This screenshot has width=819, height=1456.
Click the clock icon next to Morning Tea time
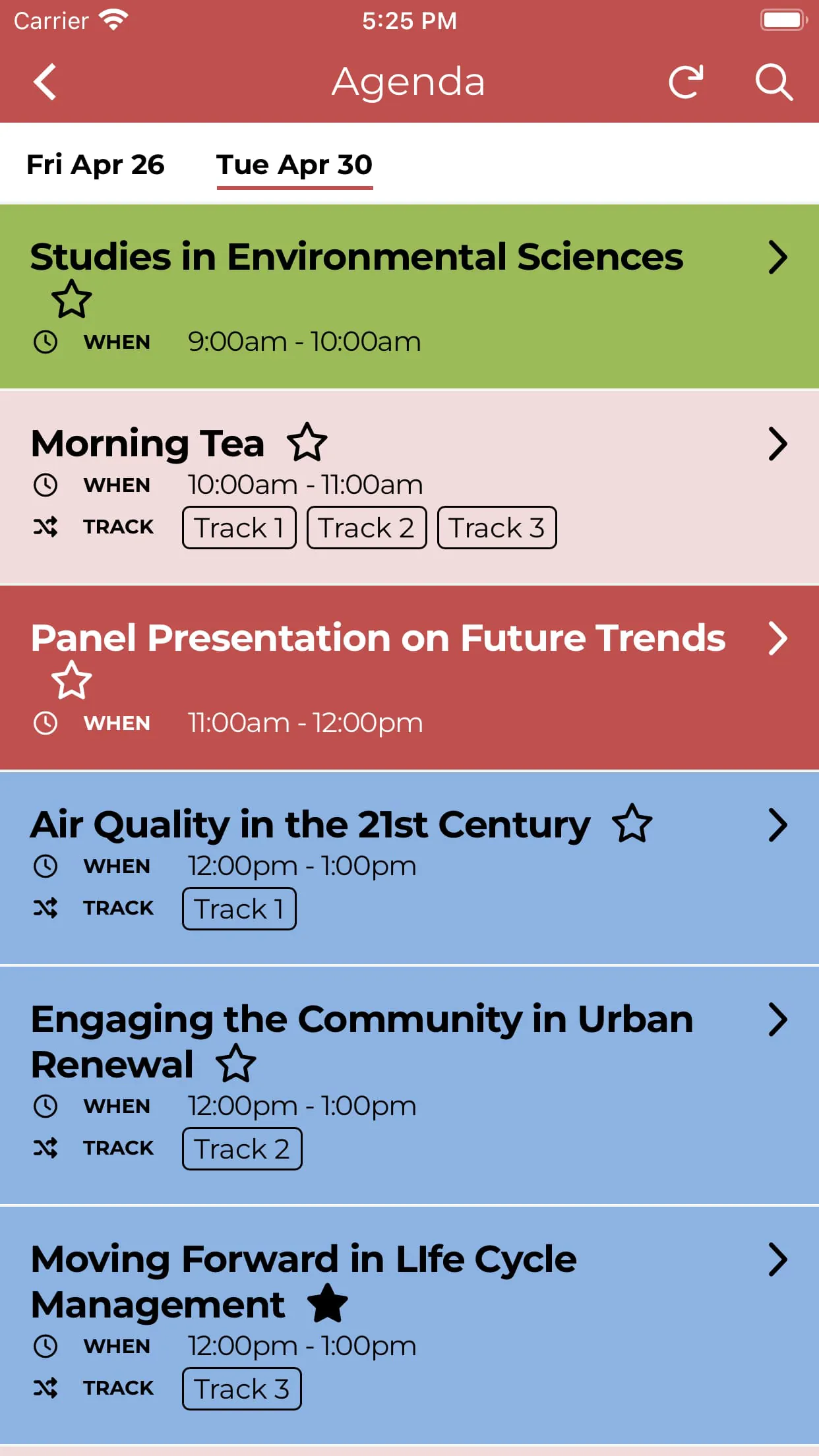(45, 485)
